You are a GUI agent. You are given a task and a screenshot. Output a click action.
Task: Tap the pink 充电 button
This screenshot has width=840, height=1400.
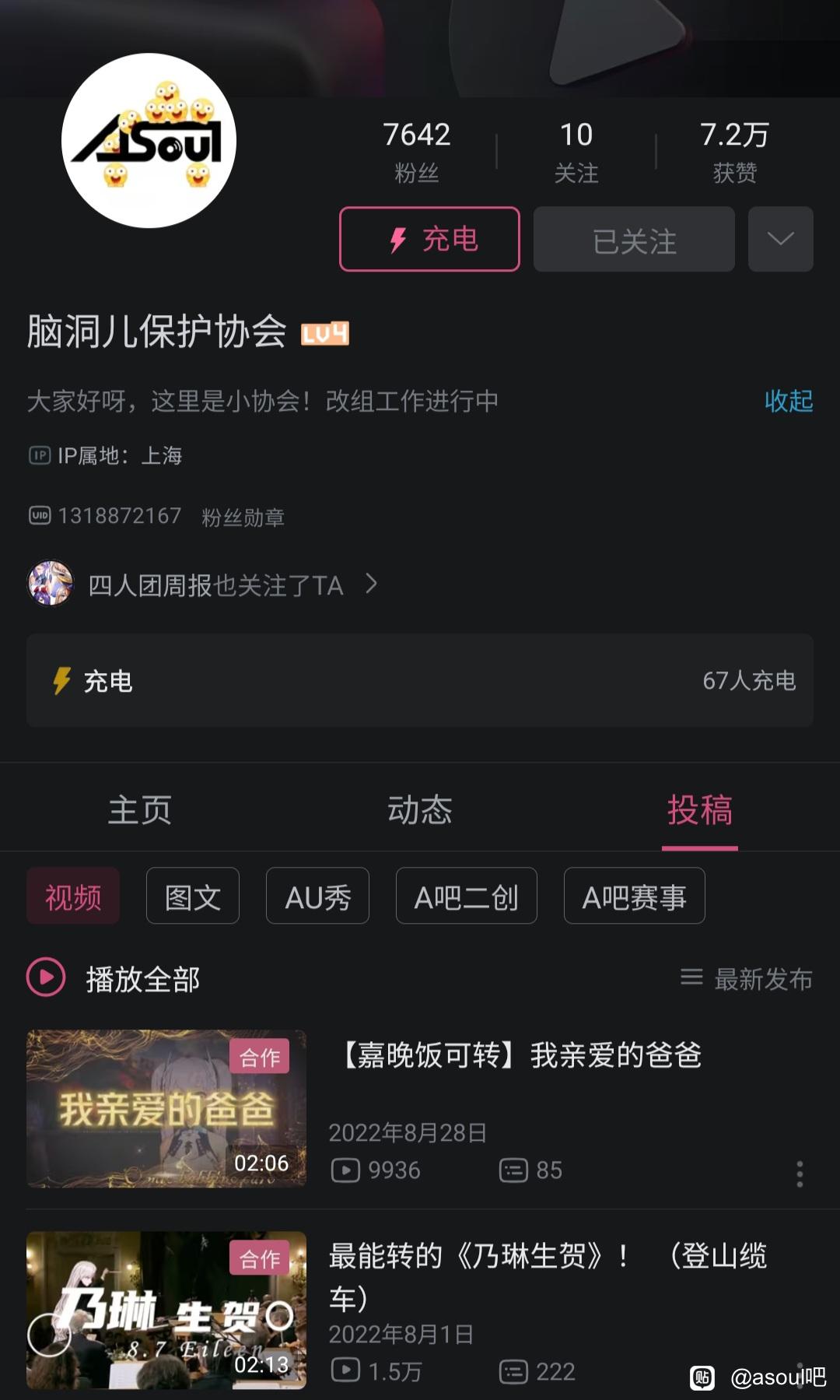[429, 239]
